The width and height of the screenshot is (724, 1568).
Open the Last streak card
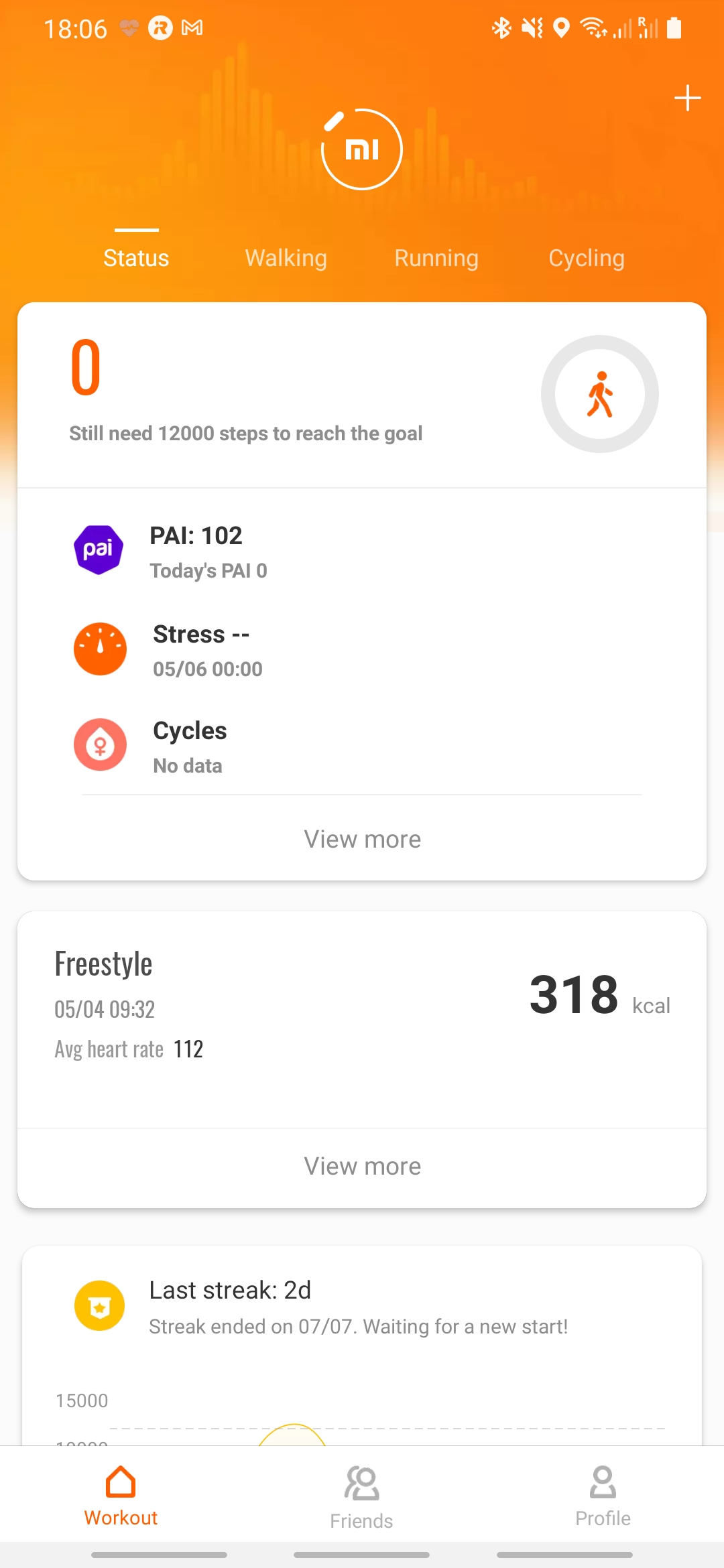pyautogui.click(x=362, y=1307)
